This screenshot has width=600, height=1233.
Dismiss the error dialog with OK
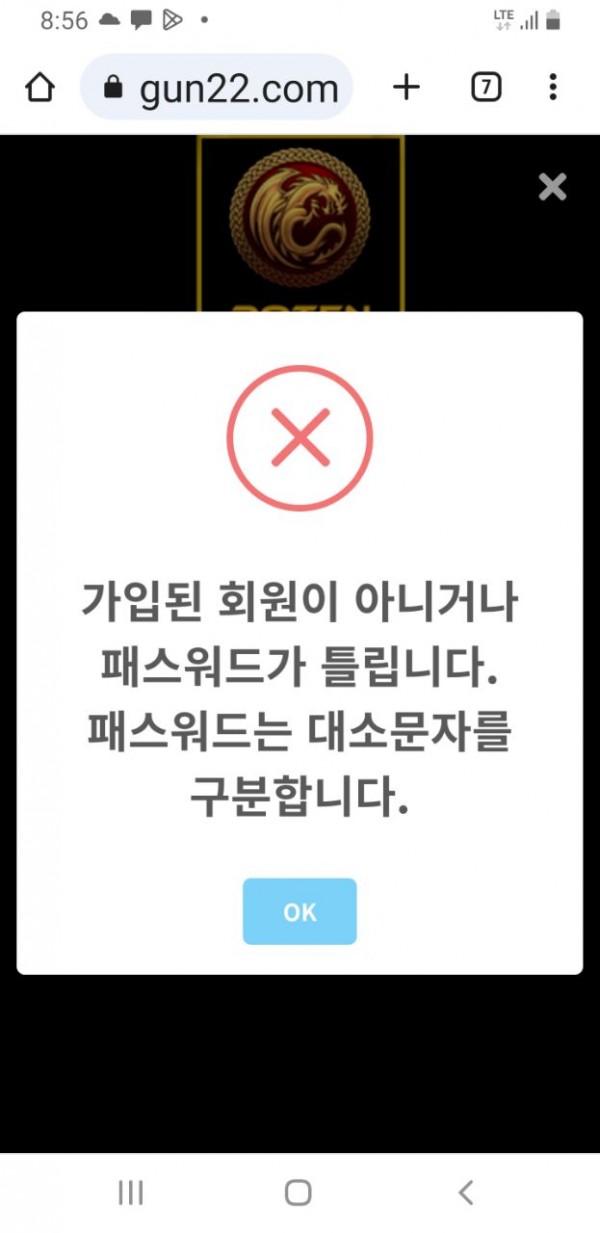pyautogui.click(x=299, y=911)
